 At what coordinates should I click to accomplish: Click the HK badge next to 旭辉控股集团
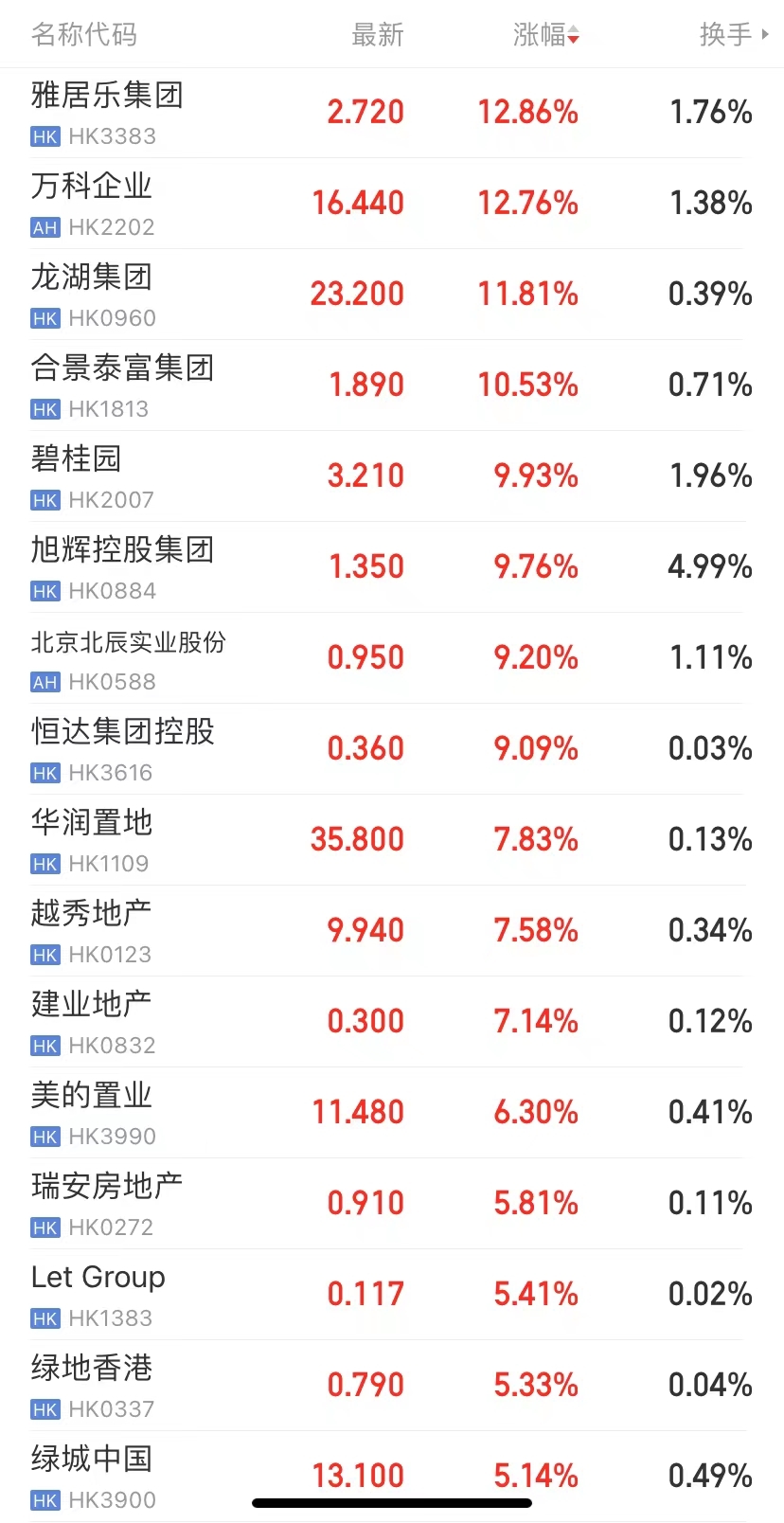[44, 590]
